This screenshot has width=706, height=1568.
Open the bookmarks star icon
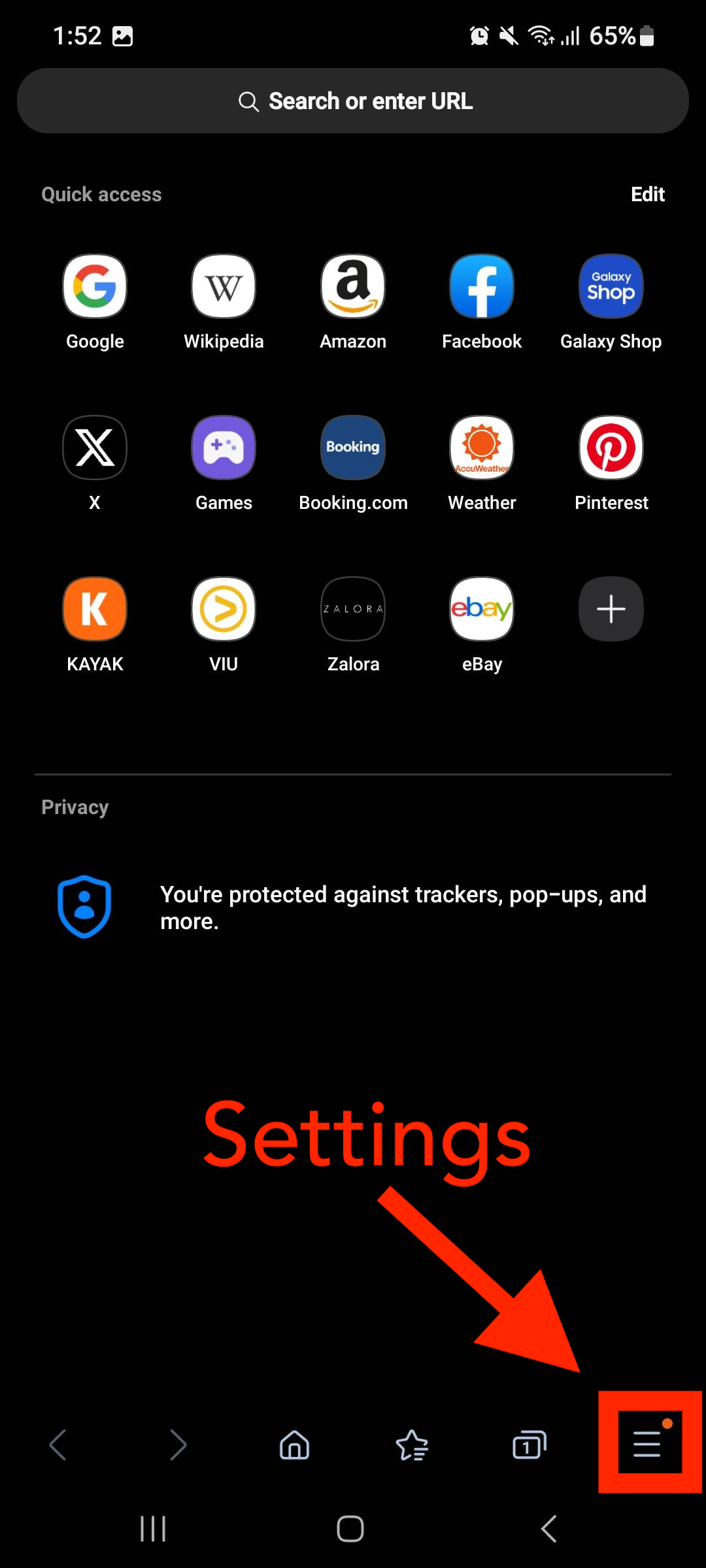click(412, 1445)
